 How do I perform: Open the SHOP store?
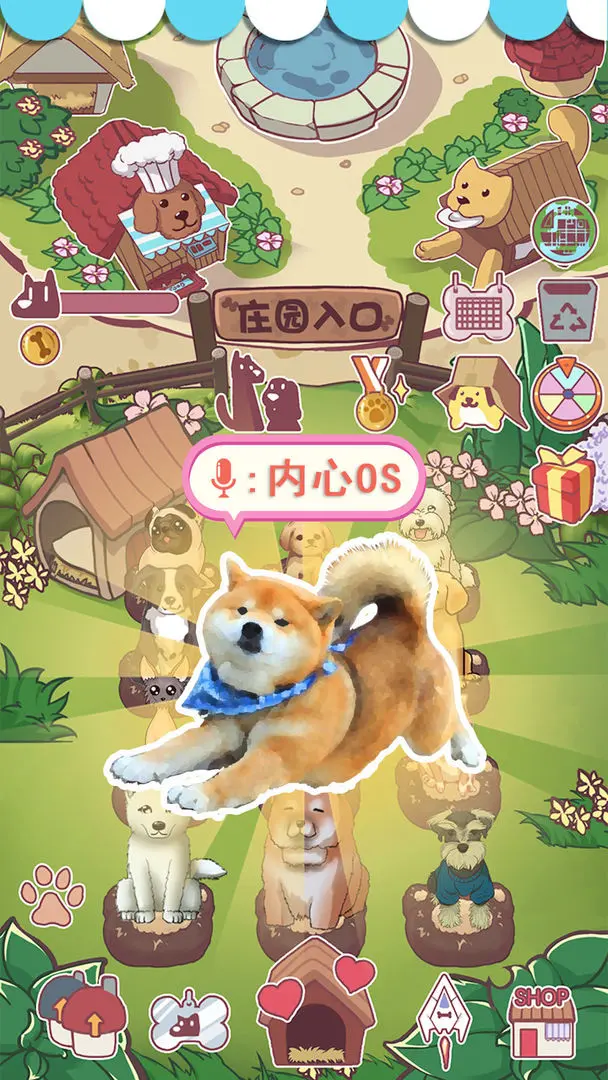click(x=541, y=1020)
